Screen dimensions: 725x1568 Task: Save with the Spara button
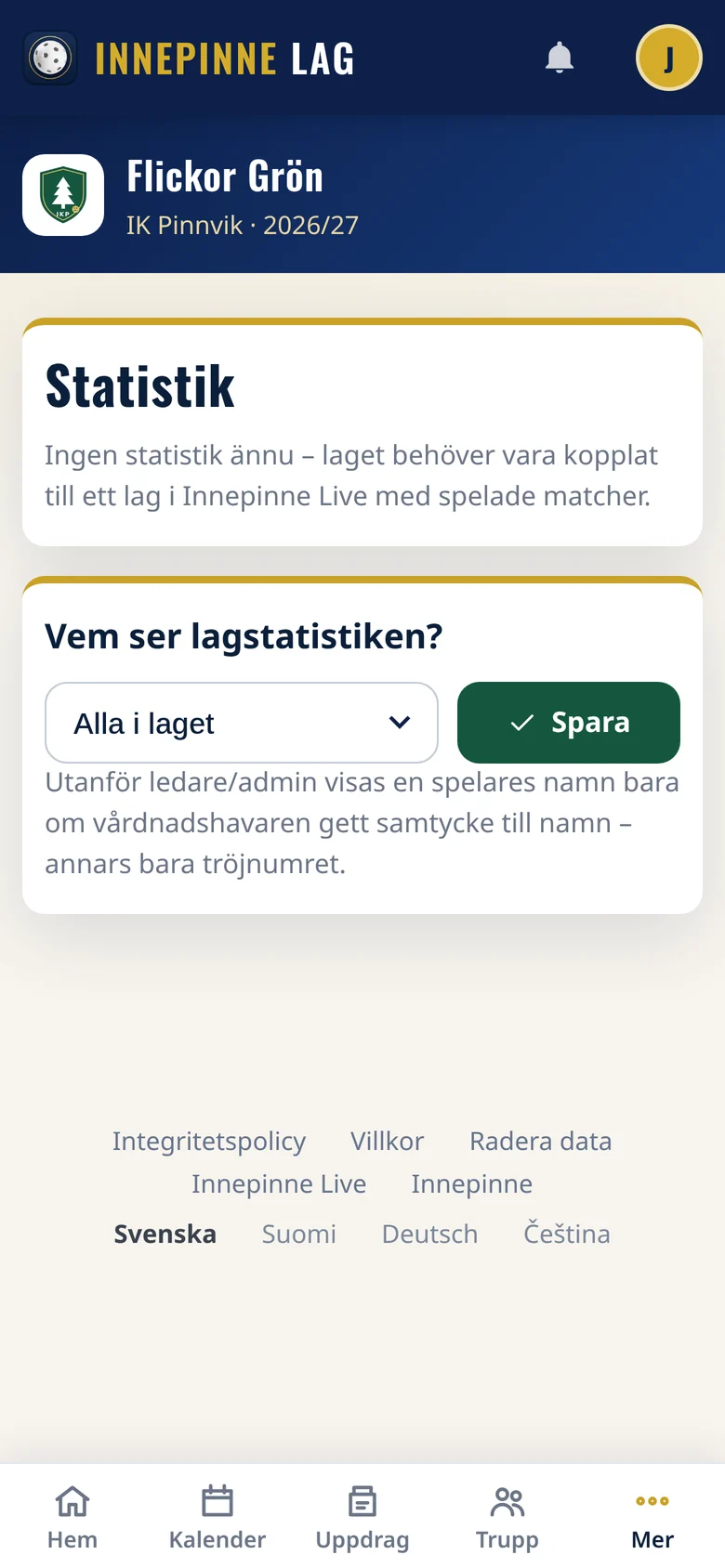(569, 723)
